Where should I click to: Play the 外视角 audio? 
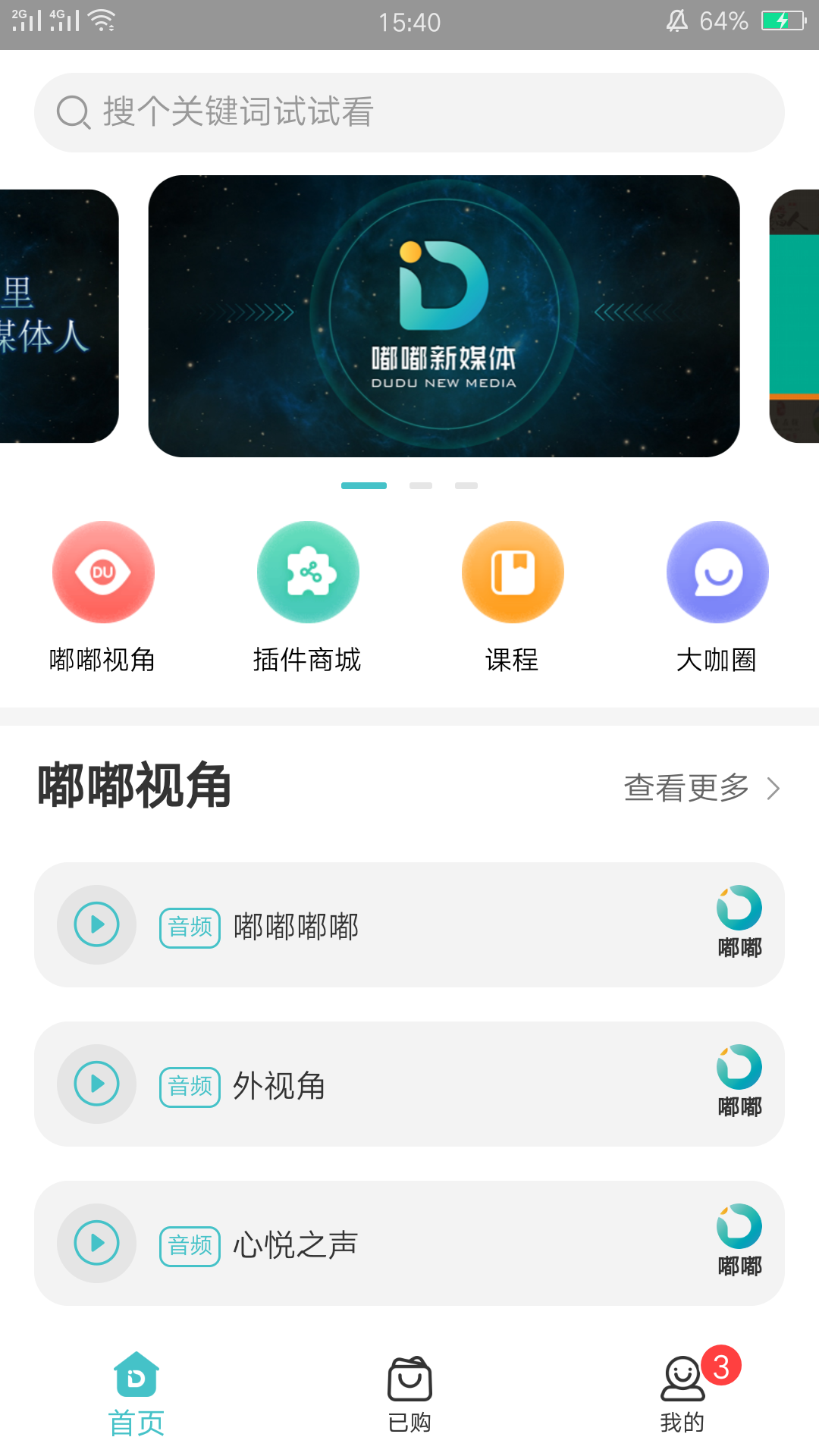point(96,1084)
